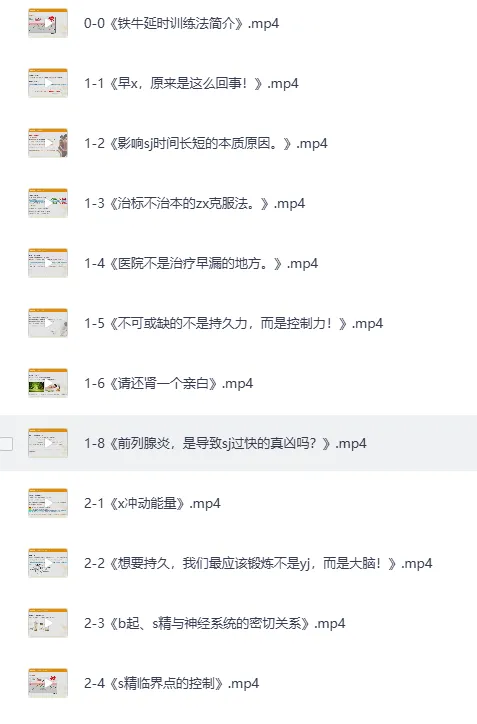Open the file 1-3 治标不治本的zx克服法

point(194,203)
